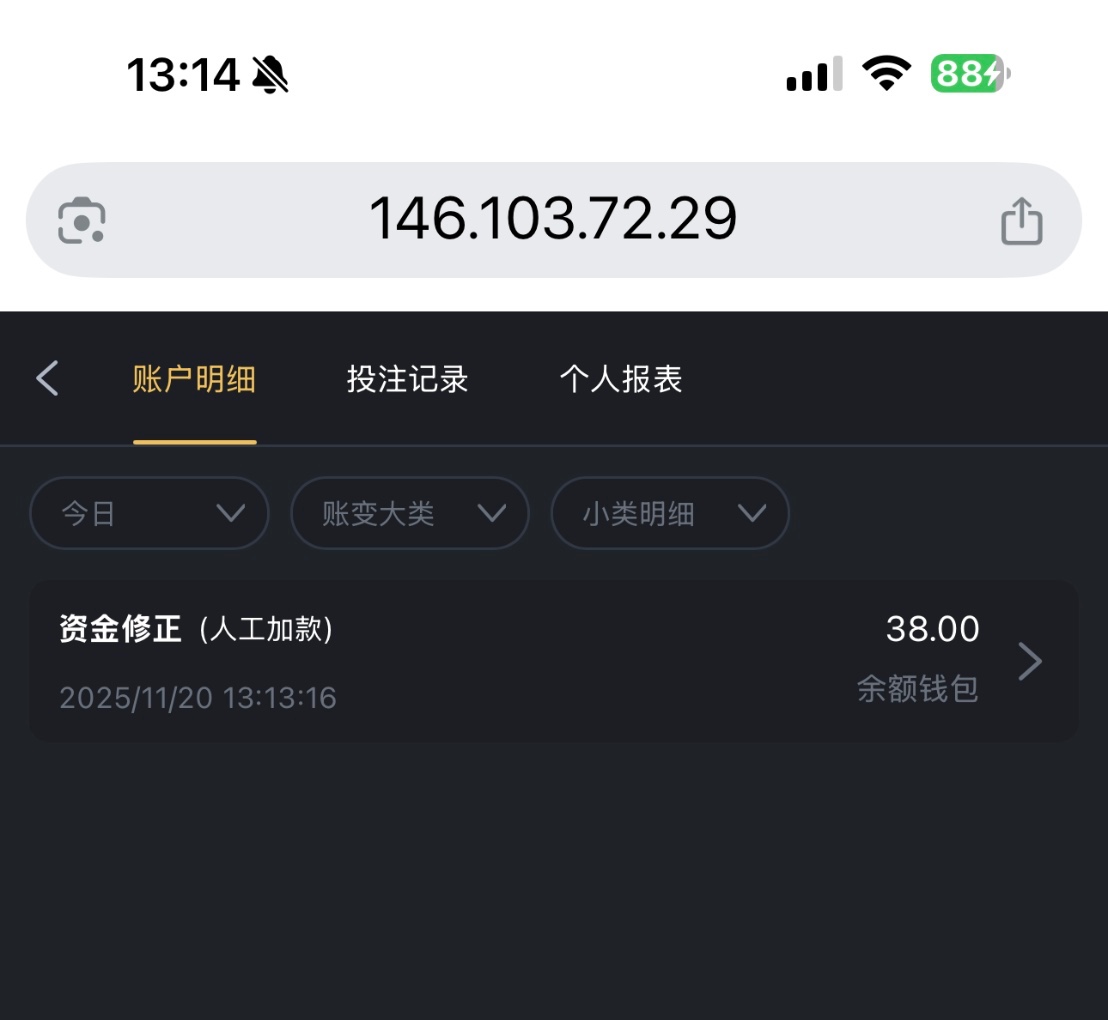Open the 资金修正 38.00 transaction record

point(553,661)
